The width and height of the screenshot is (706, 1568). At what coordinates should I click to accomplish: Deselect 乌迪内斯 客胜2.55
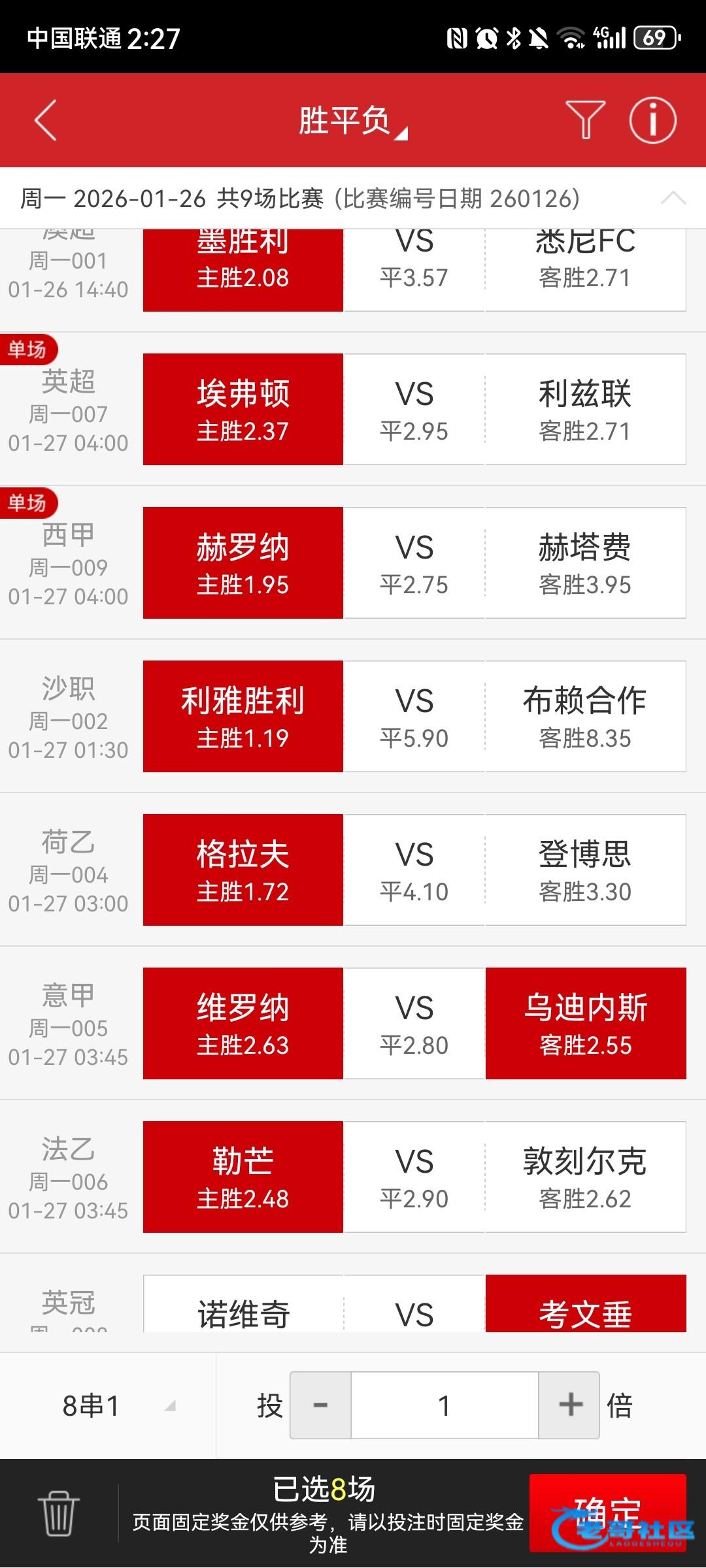pyautogui.click(x=585, y=1024)
